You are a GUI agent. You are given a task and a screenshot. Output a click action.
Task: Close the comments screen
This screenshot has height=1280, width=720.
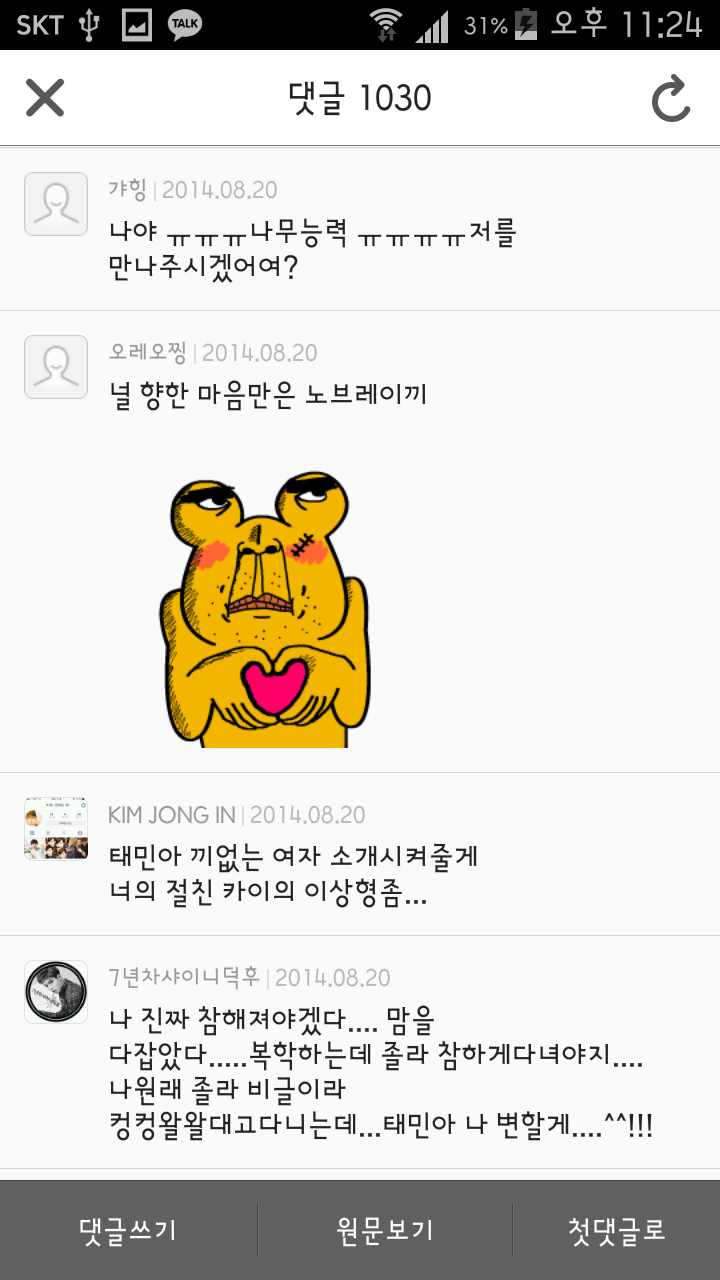coord(45,98)
